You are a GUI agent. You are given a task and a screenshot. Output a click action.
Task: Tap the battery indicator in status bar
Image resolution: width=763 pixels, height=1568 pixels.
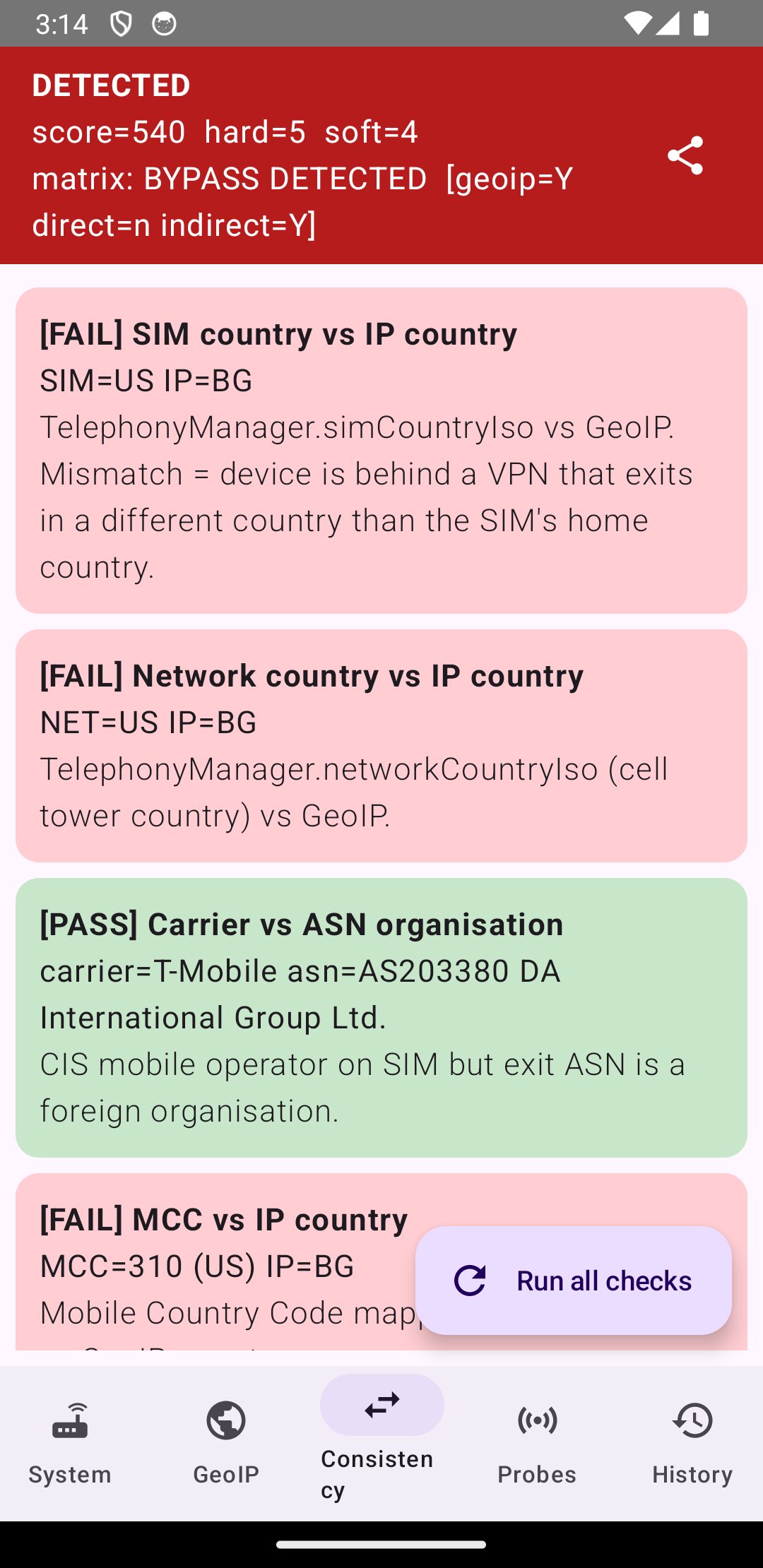point(702,23)
